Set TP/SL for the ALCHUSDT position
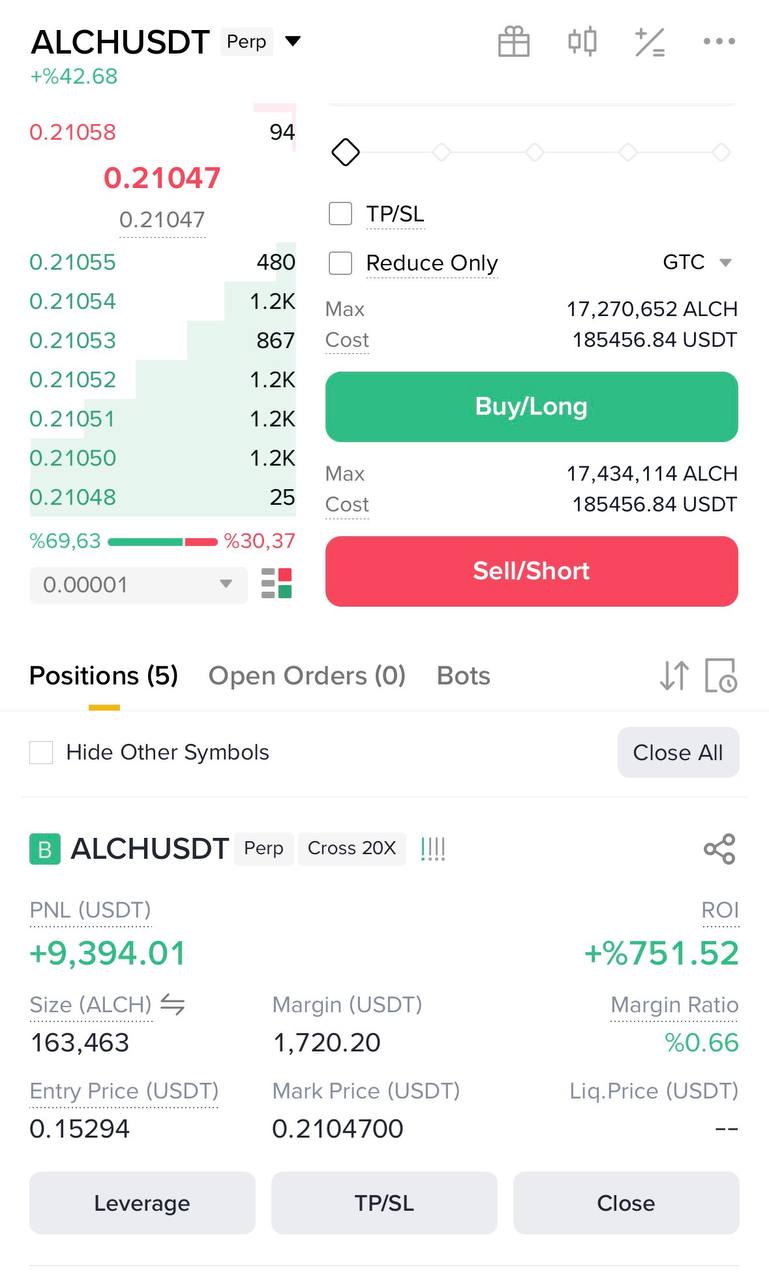The height and width of the screenshot is (1280, 769). coord(384,1203)
